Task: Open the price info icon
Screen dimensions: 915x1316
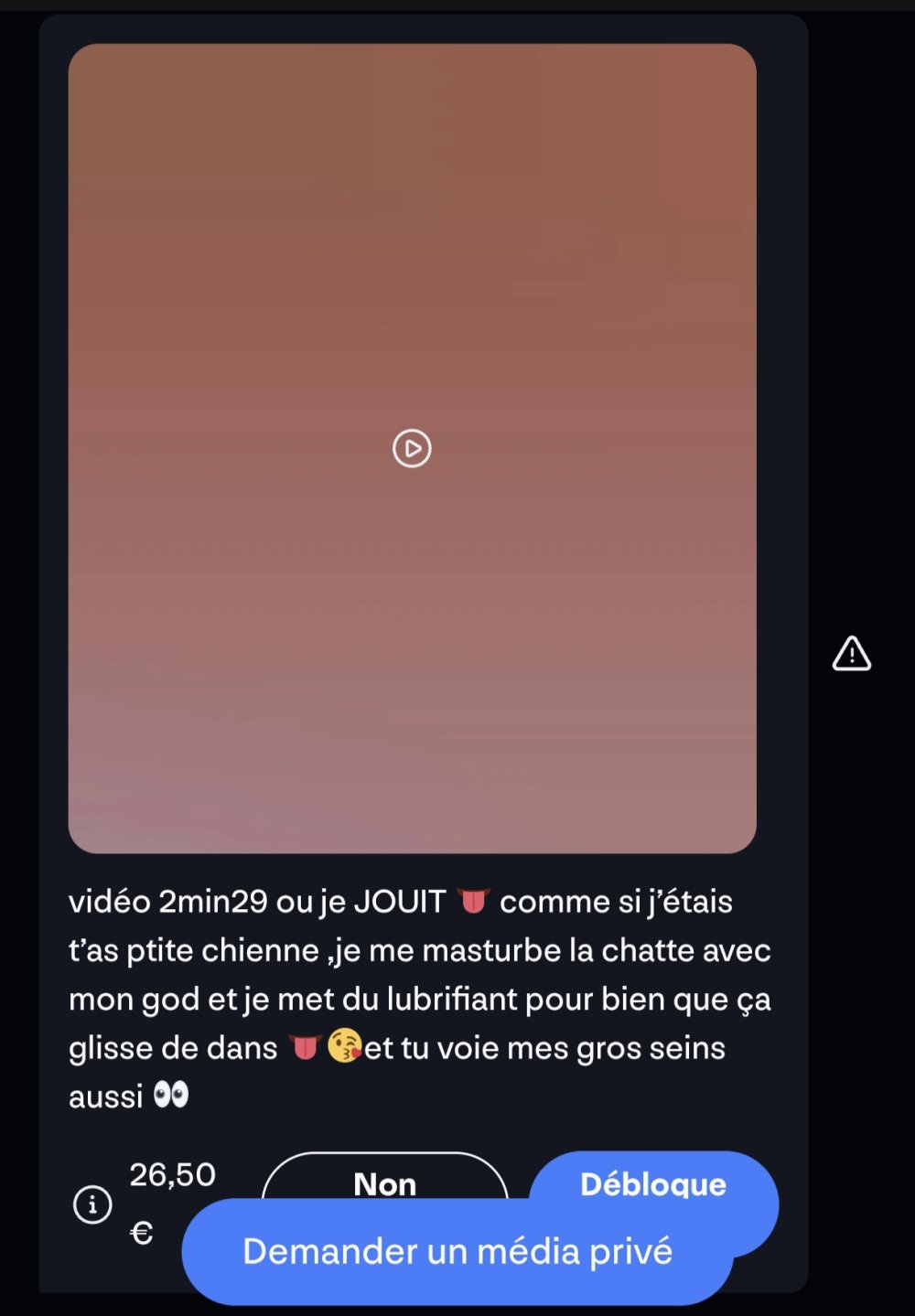Action: point(92,1204)
